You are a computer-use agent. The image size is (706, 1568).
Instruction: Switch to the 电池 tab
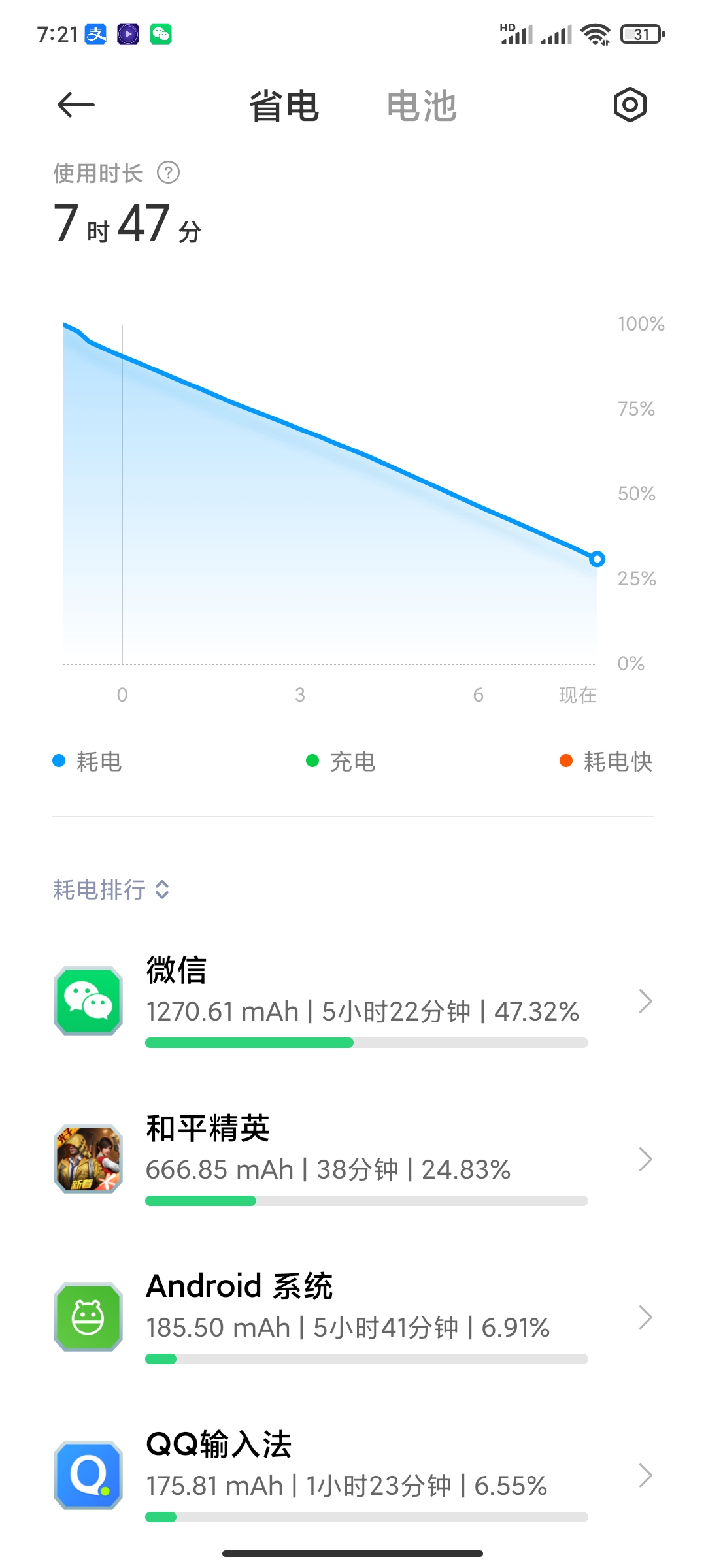[422, 106]
